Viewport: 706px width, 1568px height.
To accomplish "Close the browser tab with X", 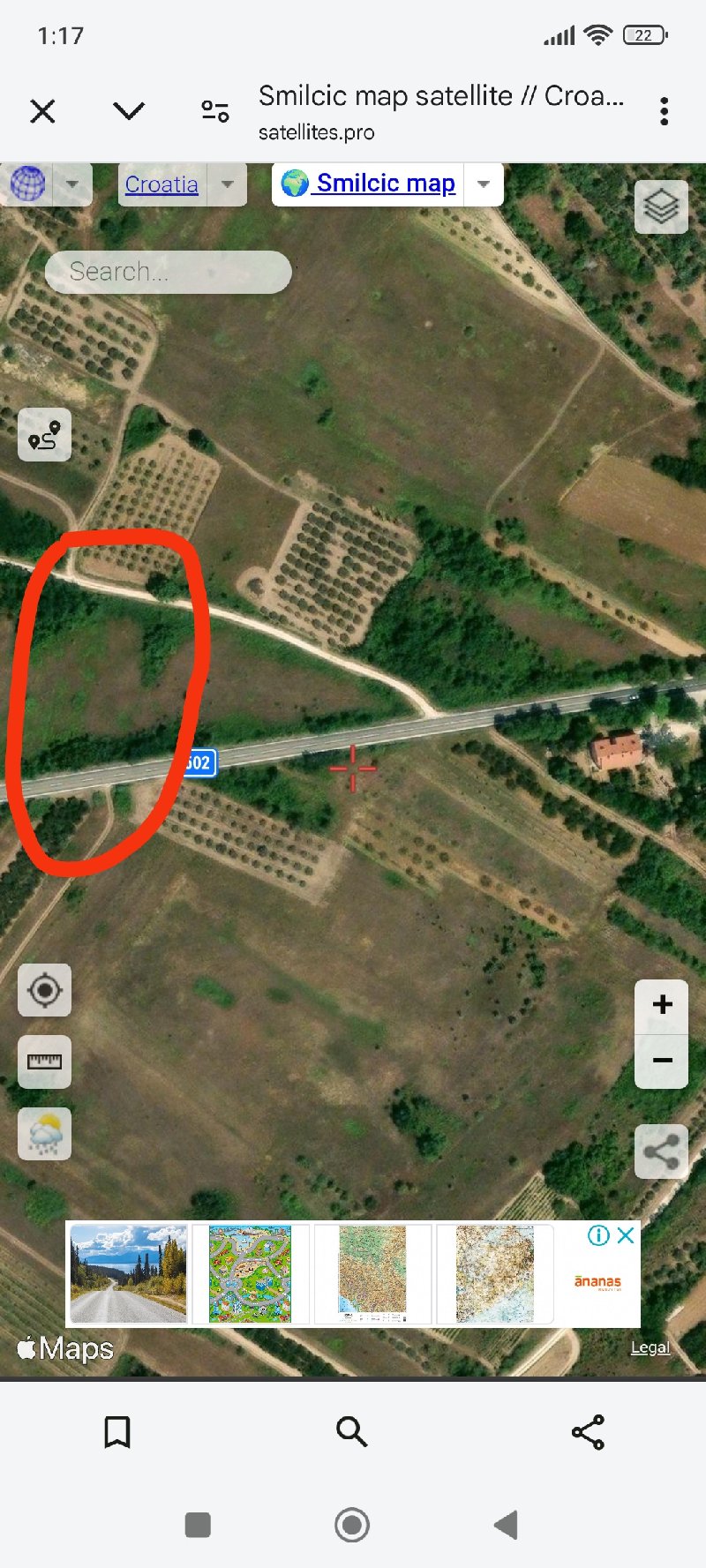I will point(42,111).
